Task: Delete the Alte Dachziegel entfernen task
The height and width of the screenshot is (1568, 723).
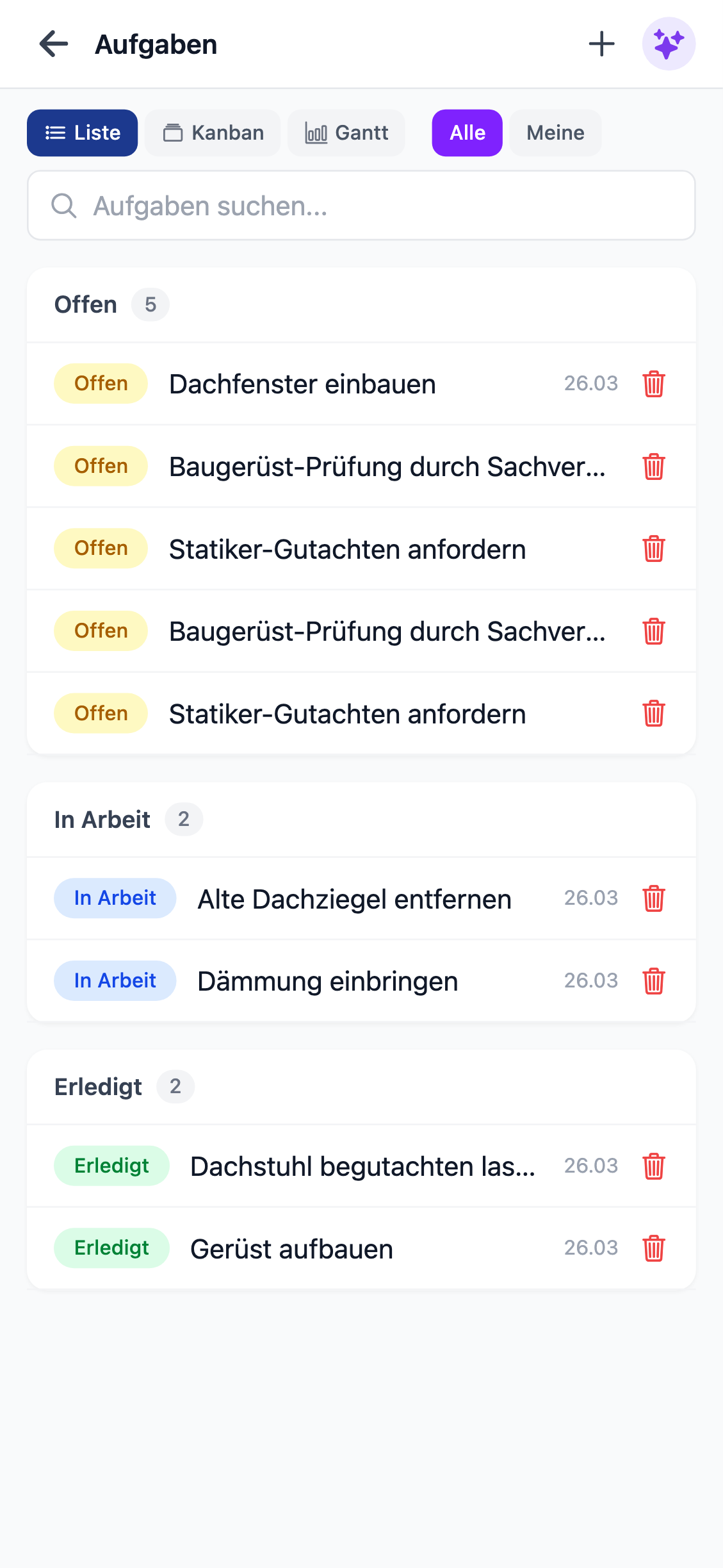Action: click(653, 898)
